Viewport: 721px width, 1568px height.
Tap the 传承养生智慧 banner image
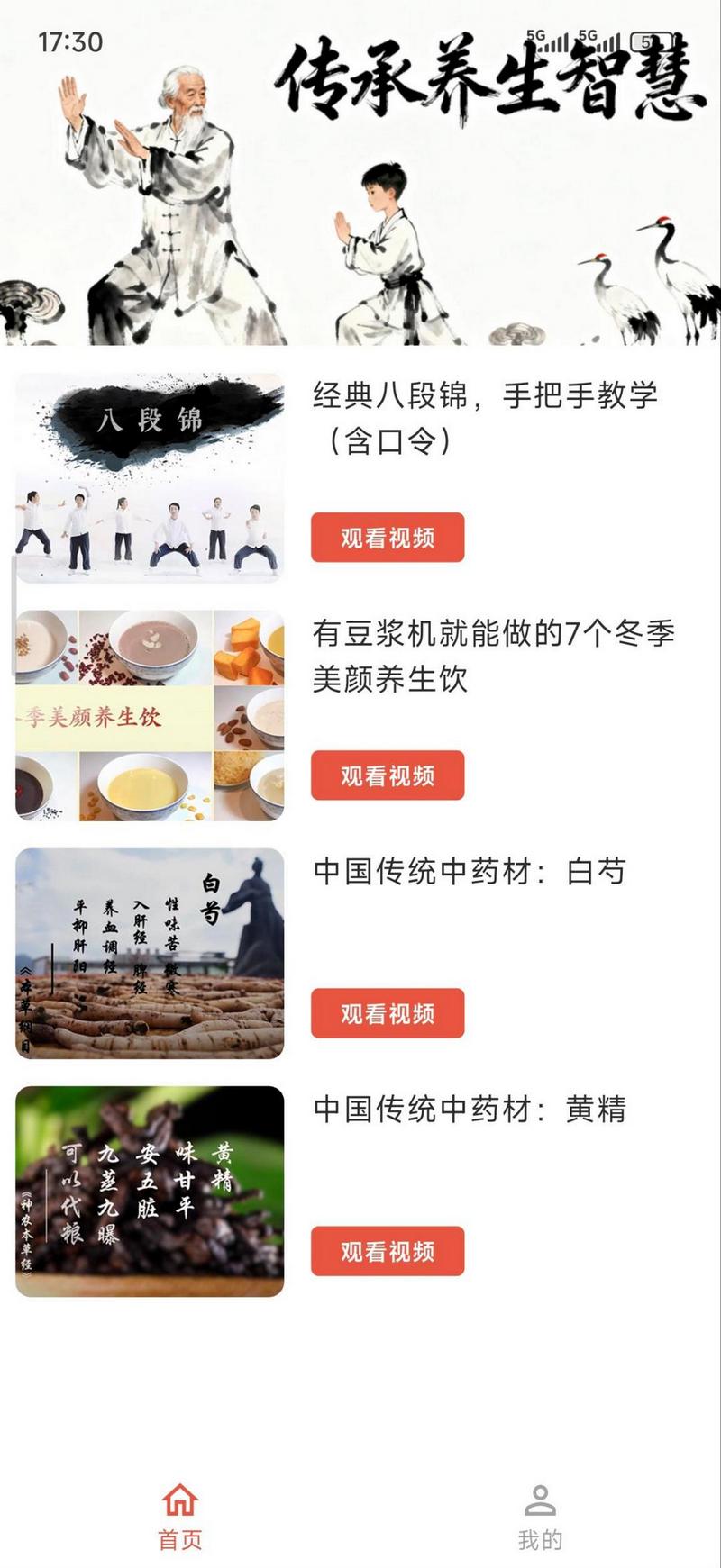tap(360, 180)
